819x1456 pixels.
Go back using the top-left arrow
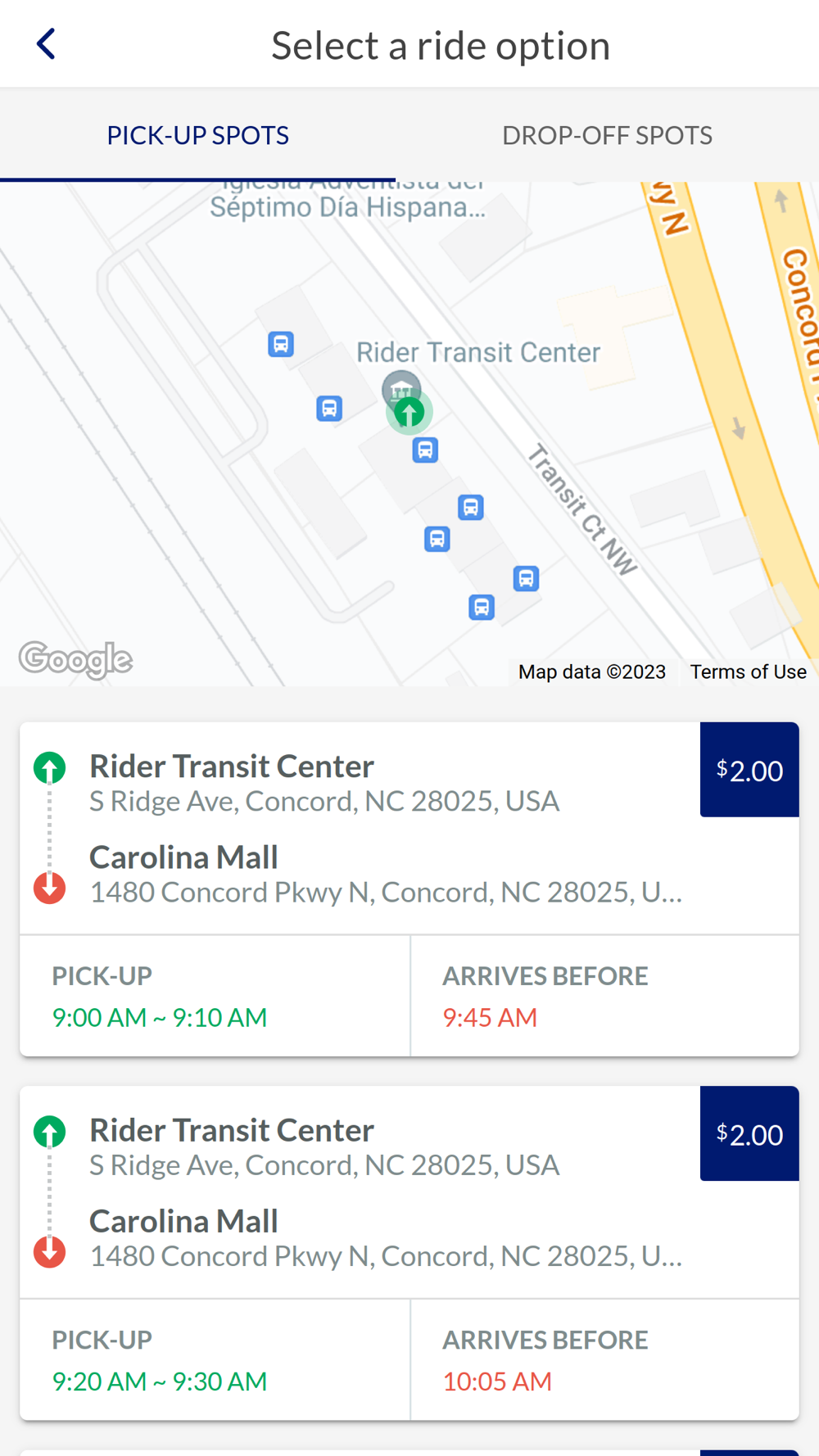click(46, 44)
